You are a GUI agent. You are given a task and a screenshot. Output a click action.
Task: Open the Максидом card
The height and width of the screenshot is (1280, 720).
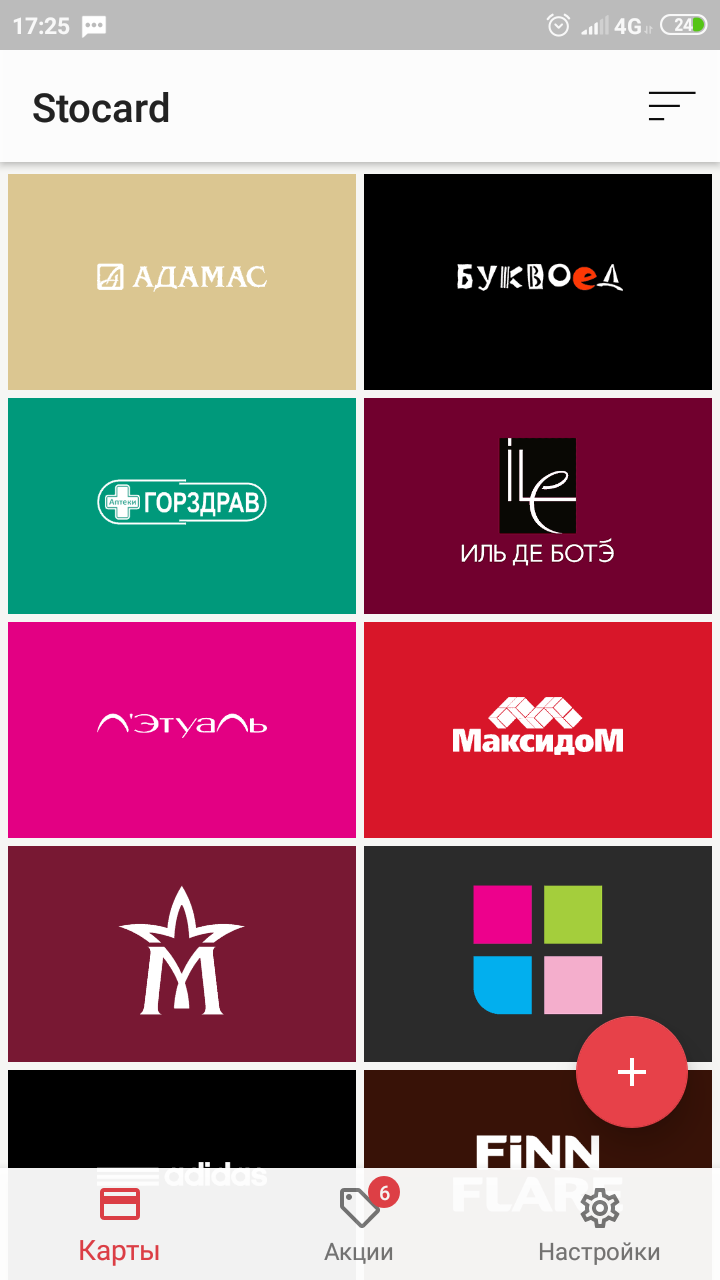[538, 730]
